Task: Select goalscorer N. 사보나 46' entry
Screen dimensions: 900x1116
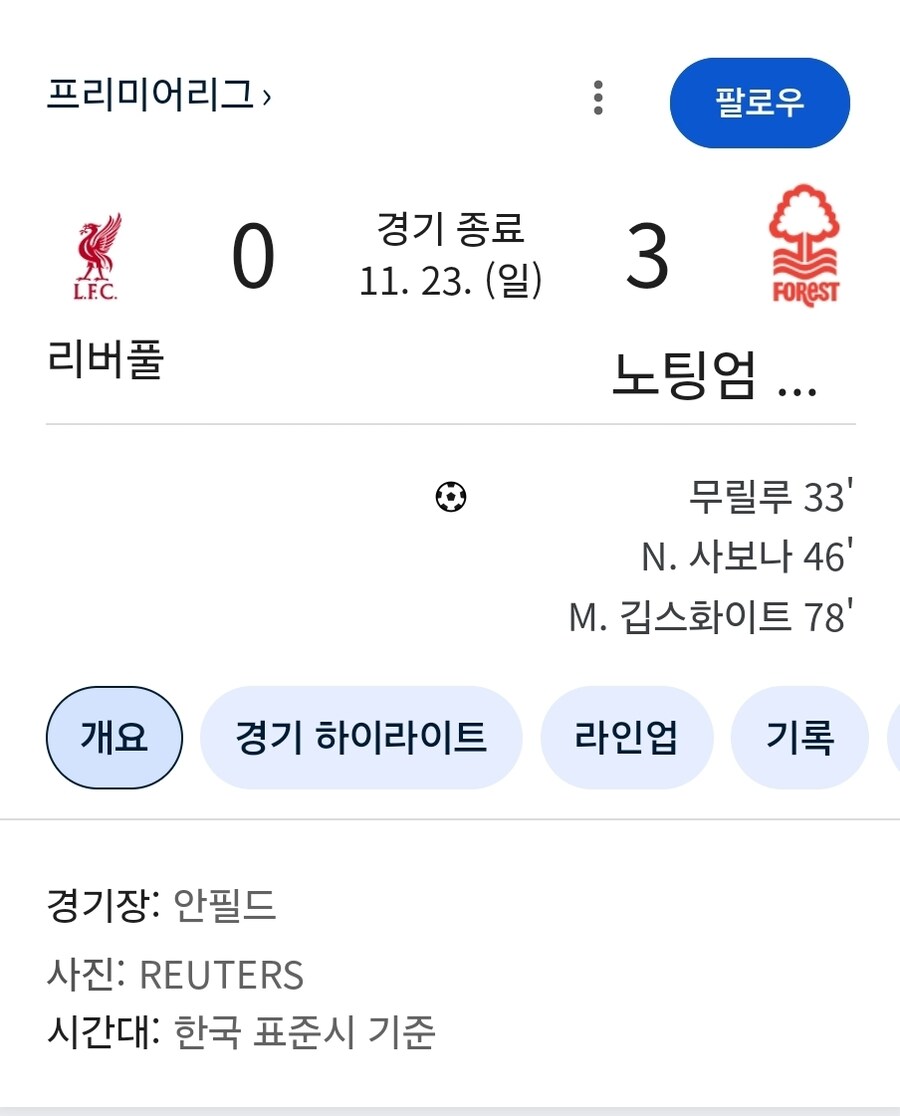Action: pos(750,557)
